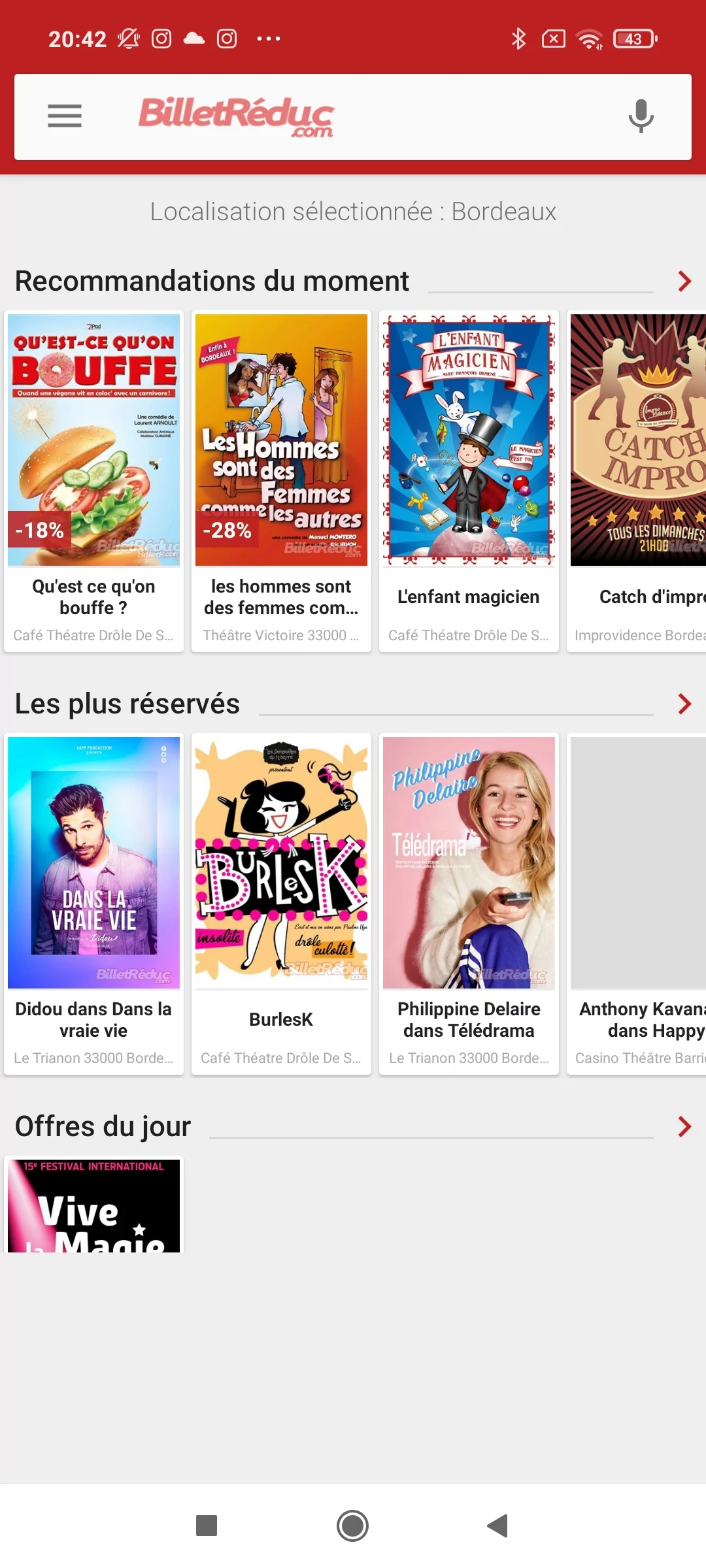
Task: Open the hamburger drawer menu
Action: point(65,116)
